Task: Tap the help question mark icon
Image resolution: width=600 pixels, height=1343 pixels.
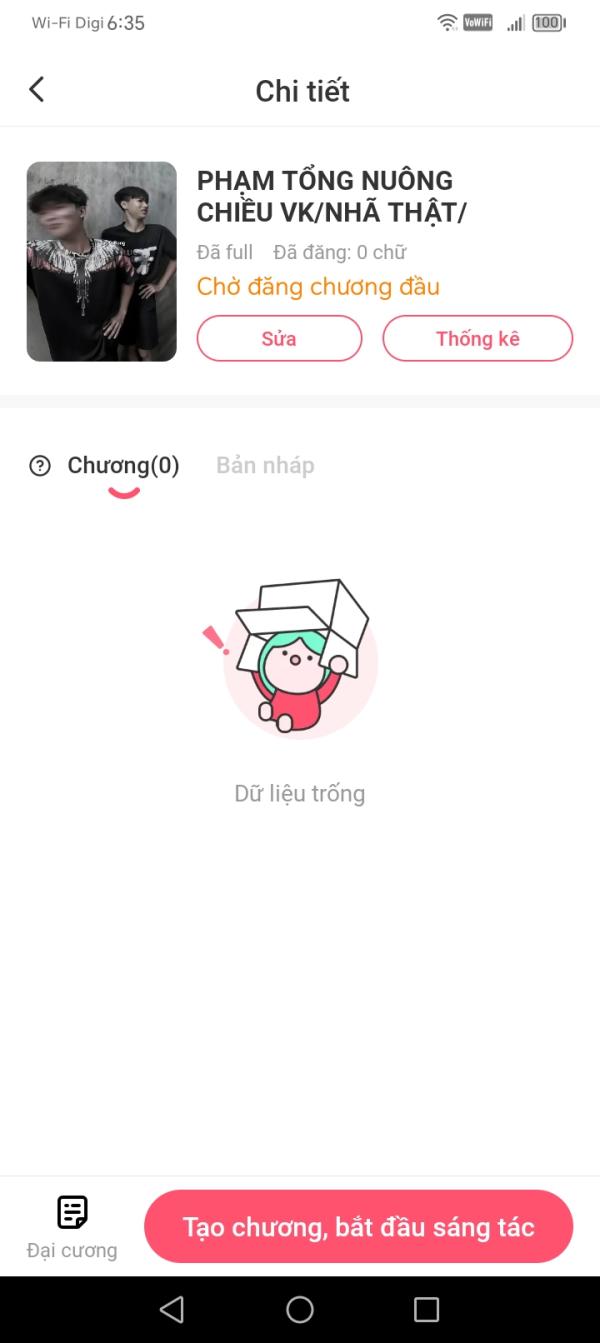Action: click(40, 465)
